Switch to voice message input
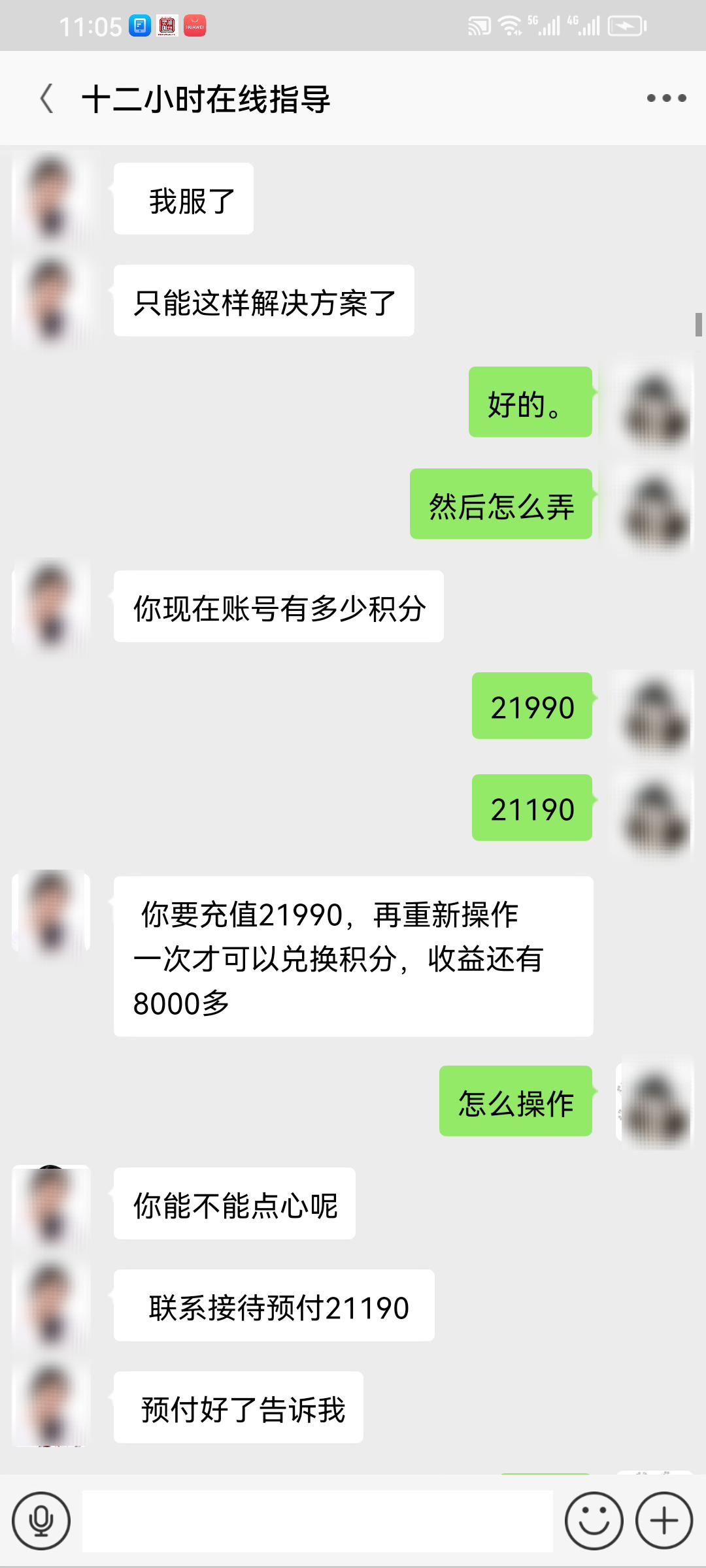Image resolution: width=706 pixels, height=1568 pixels. [x=41, y=1520]
